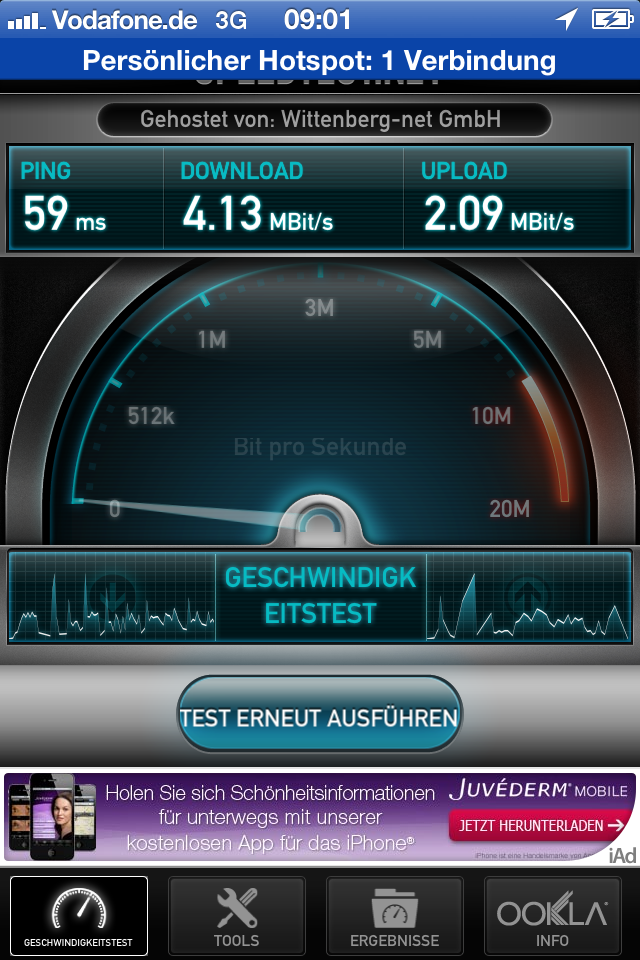The image size is (640, 960).
Task: Tap Jetzt herunterladen in the Juvéderm ad
Action: [x=540, y=826]
